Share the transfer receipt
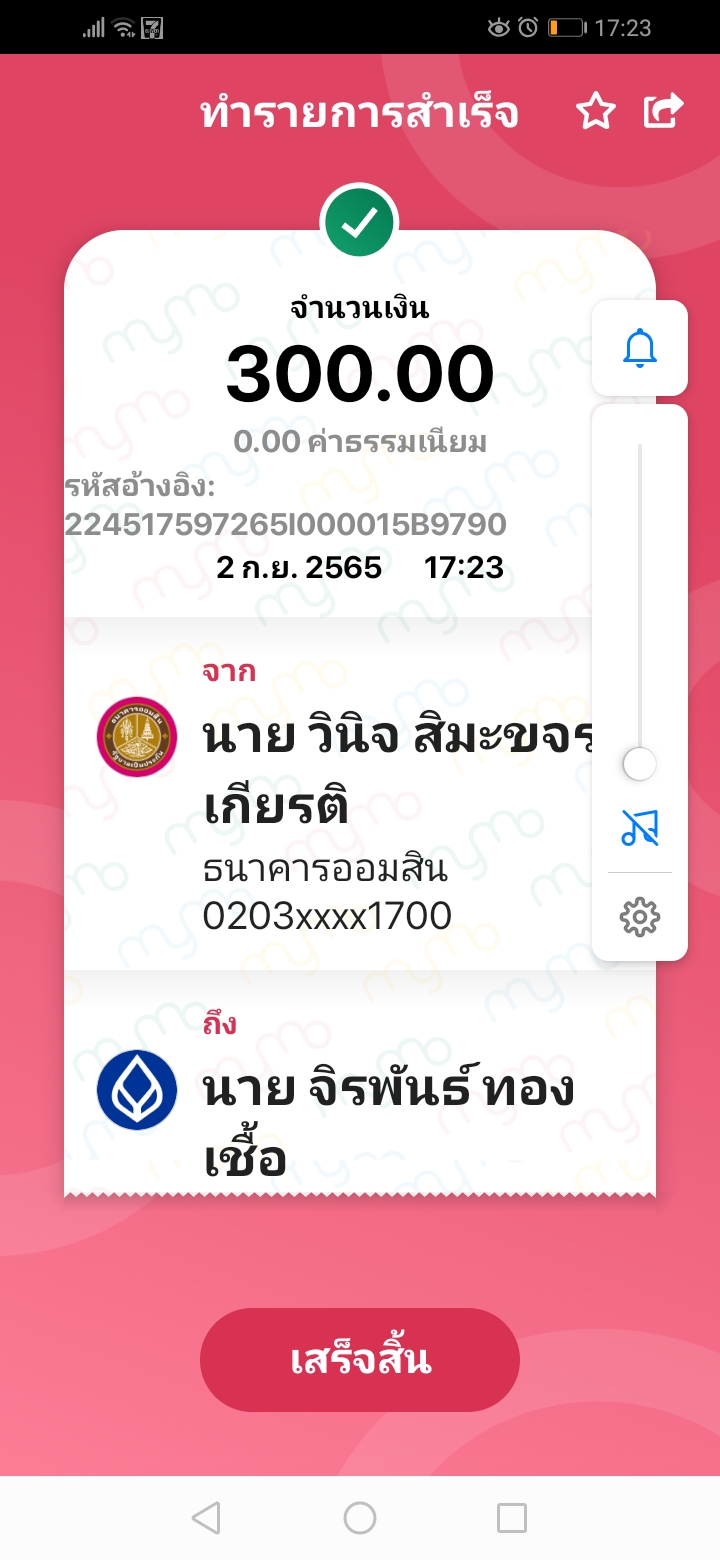The image size is (720, 1560). pos(662,112)
